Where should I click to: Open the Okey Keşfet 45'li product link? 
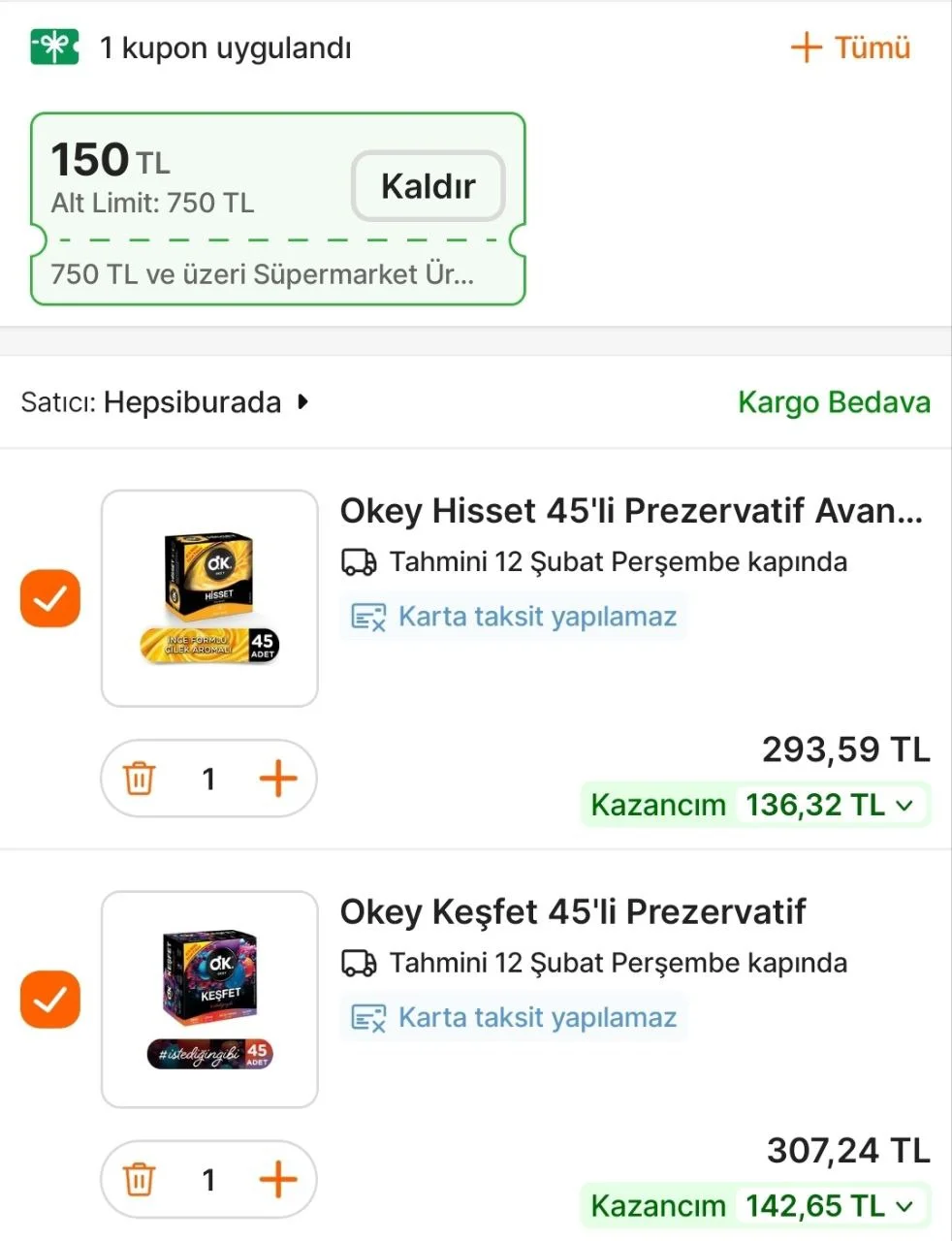click(573, 911)
